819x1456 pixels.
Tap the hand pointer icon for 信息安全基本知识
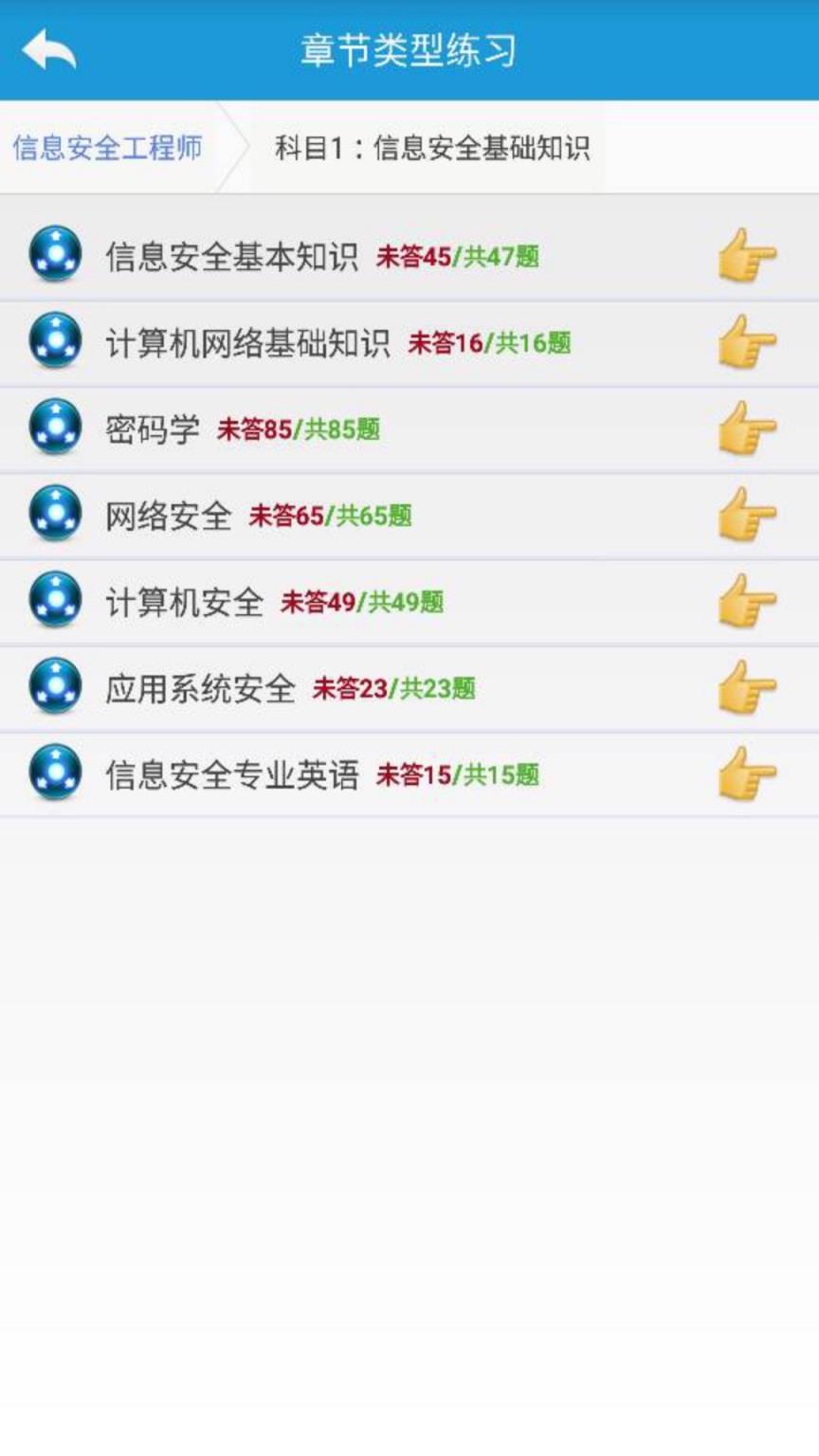[x=748, y=255]
